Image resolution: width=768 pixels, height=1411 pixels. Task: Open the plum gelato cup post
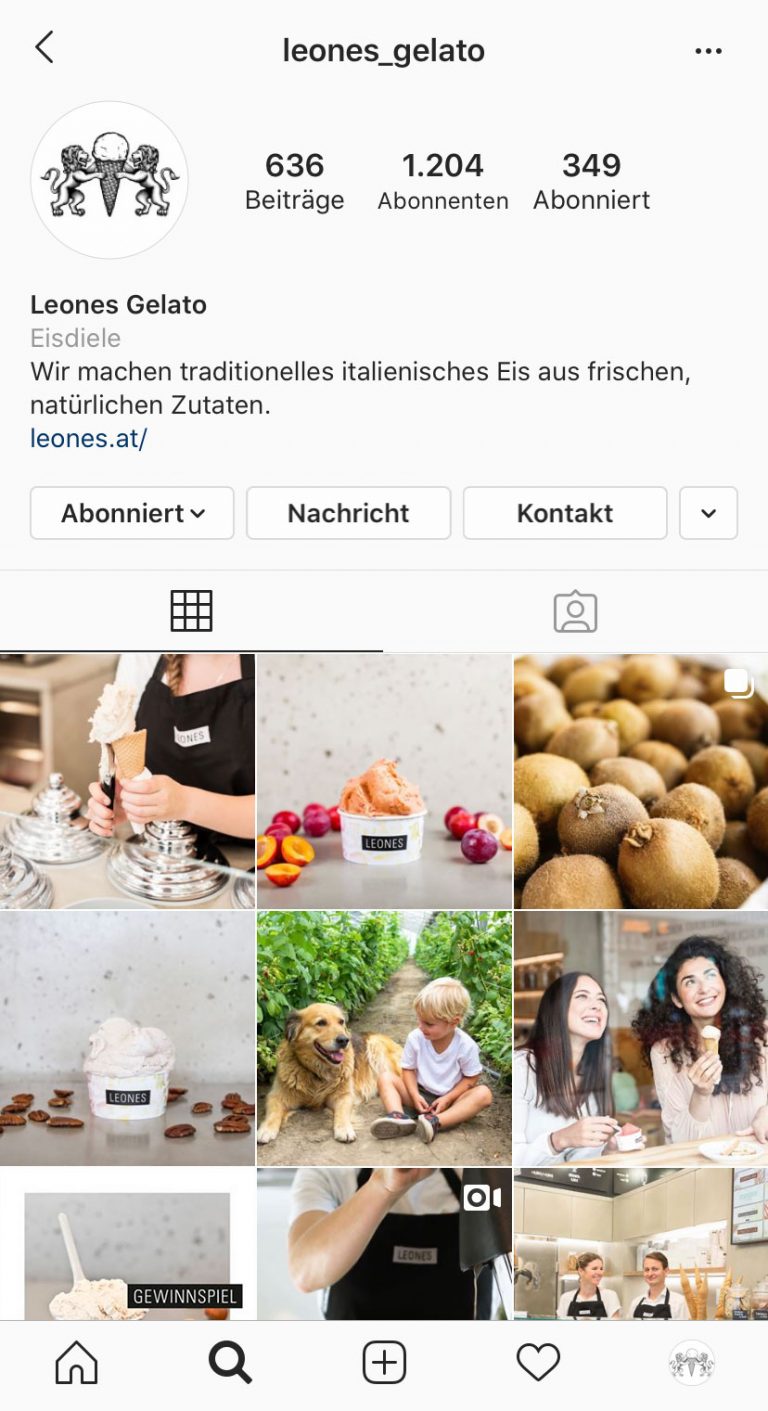tap(384, 781)
